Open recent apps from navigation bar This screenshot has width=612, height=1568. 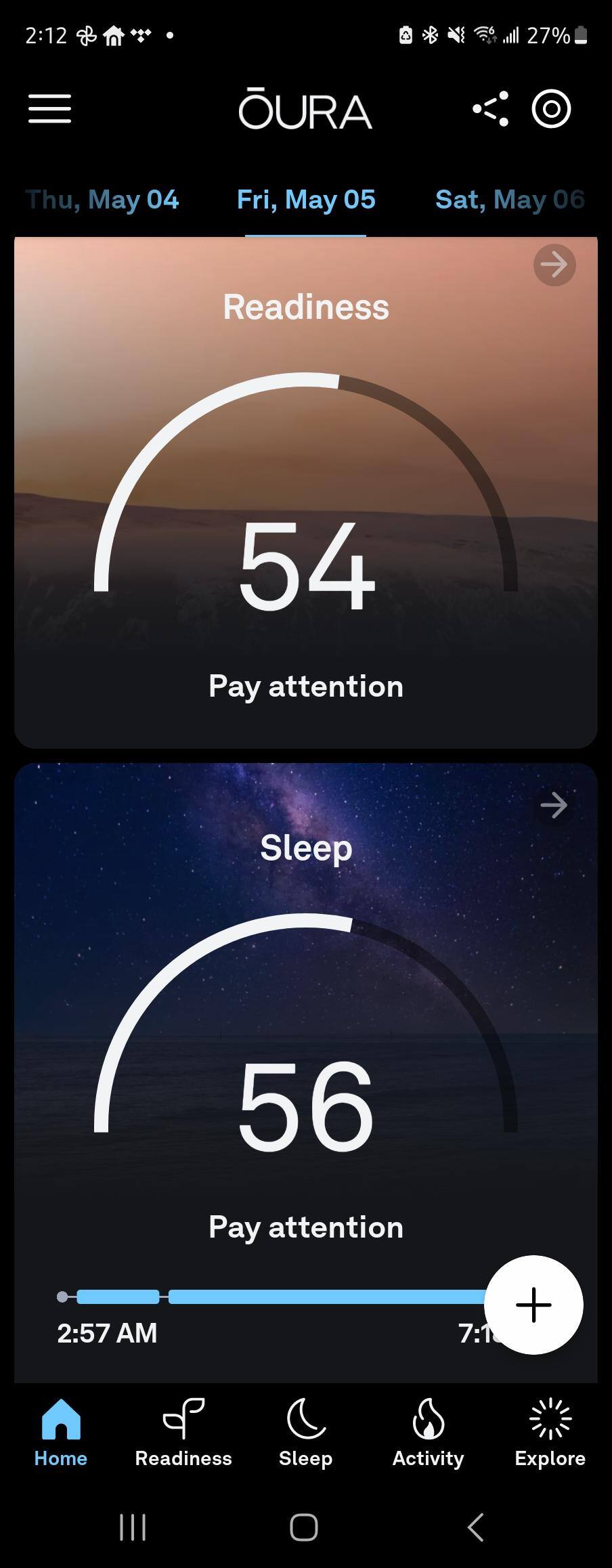click(x=133, y=1527)
